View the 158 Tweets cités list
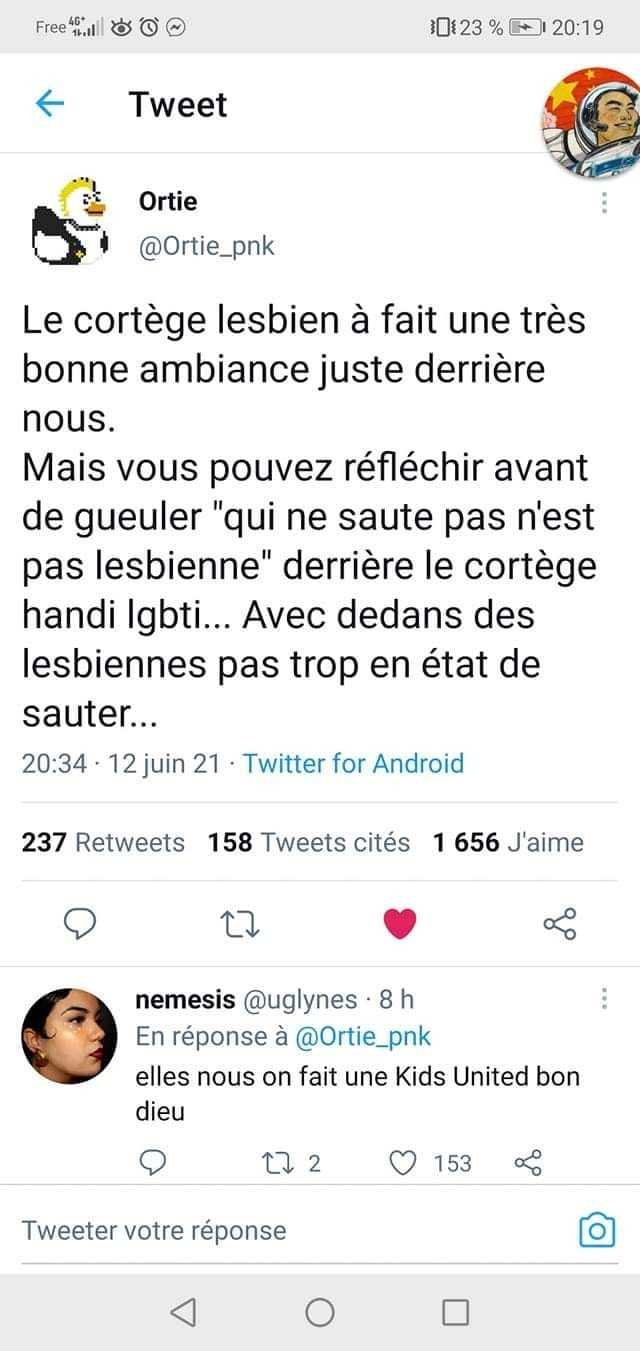This screenshot has height=1351, width=640. click(309, 842)
